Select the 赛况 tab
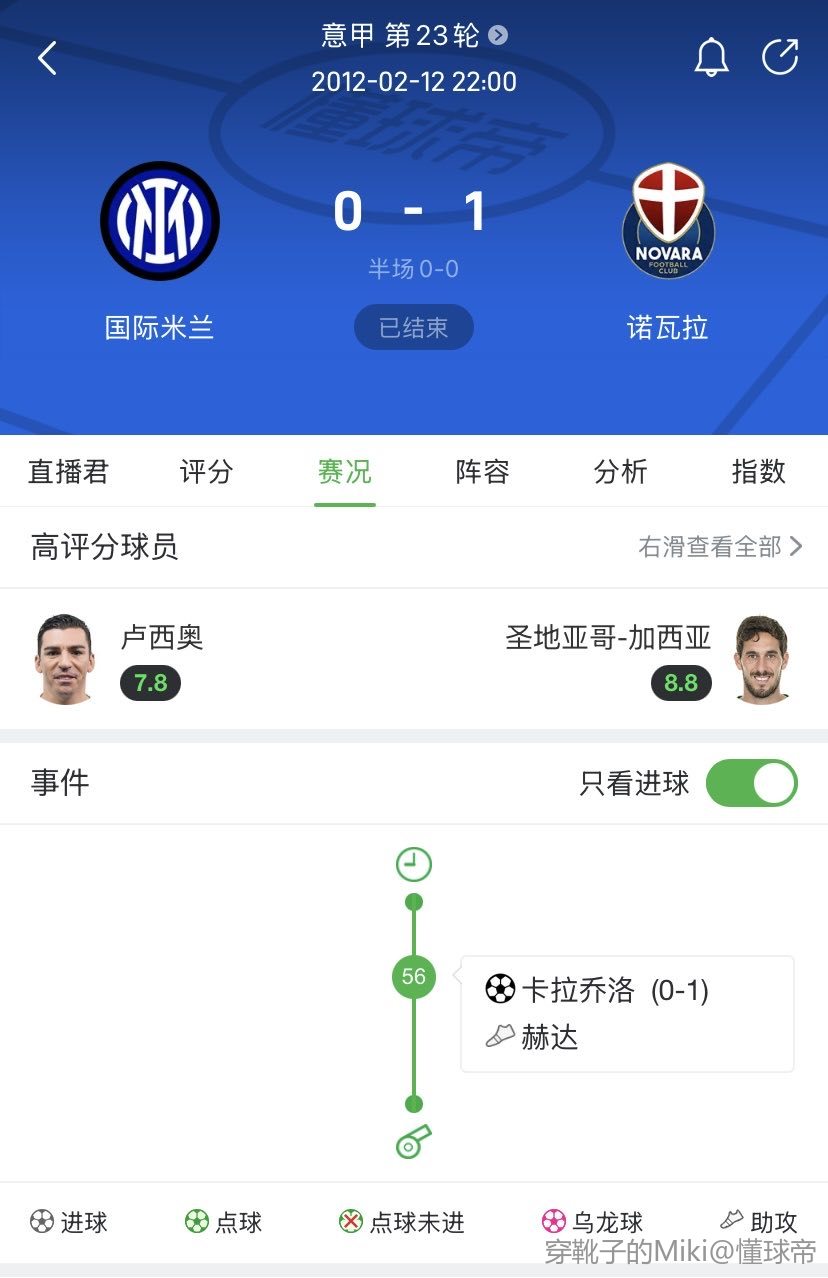 344,471
